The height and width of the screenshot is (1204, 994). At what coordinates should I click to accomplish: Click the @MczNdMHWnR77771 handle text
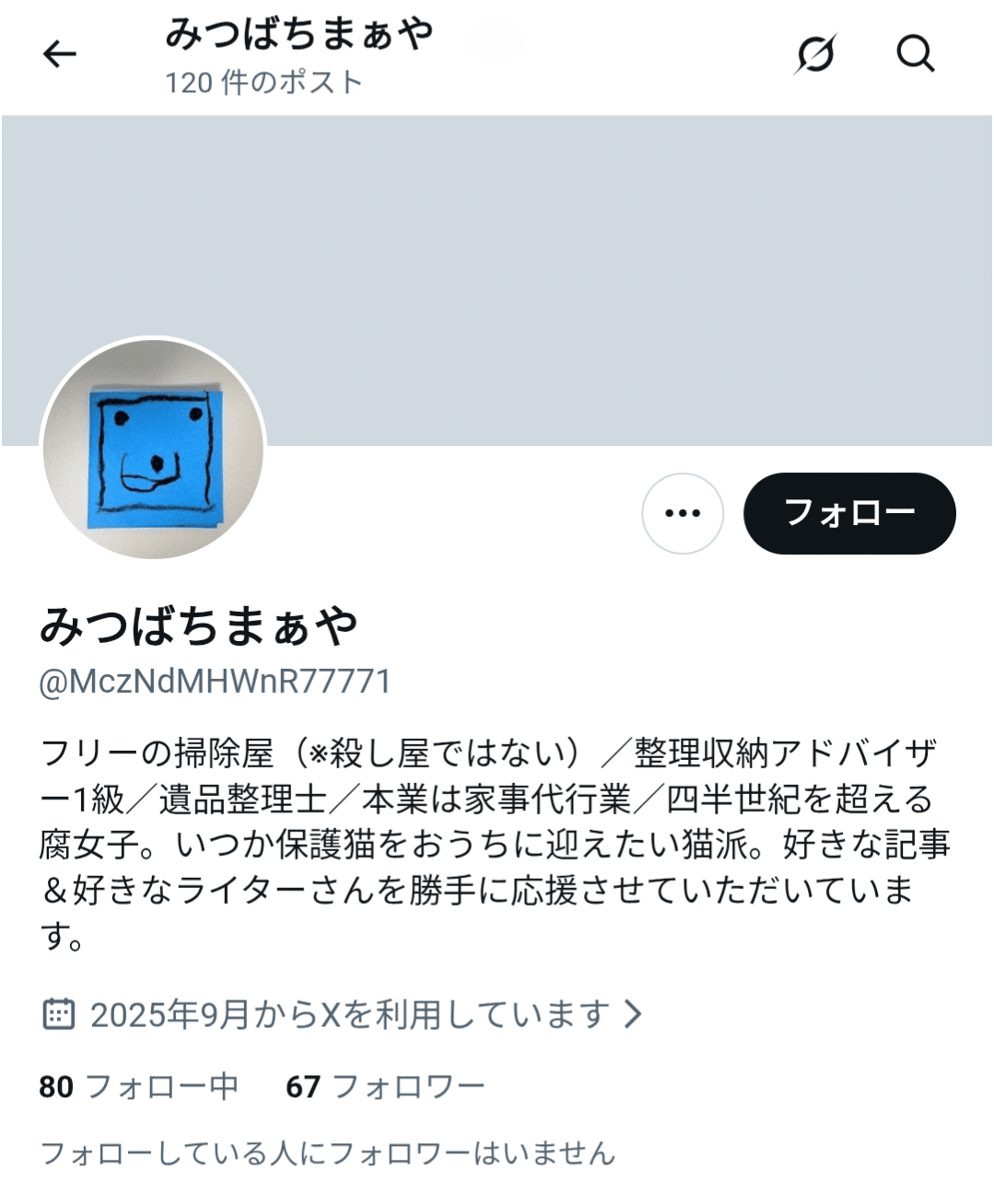216,682
